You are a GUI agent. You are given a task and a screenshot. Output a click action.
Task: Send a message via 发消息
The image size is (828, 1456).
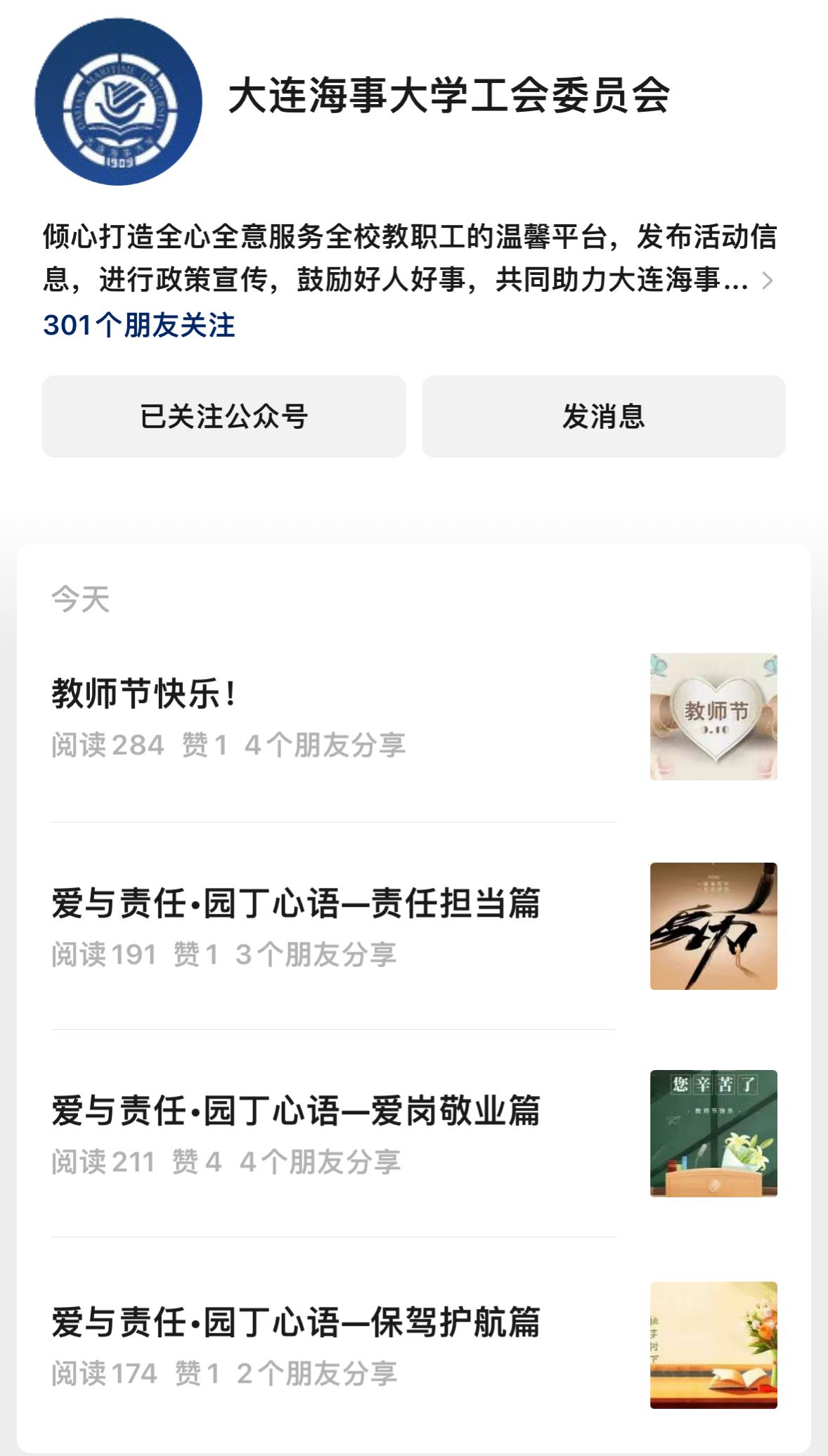tap(603, 416)
